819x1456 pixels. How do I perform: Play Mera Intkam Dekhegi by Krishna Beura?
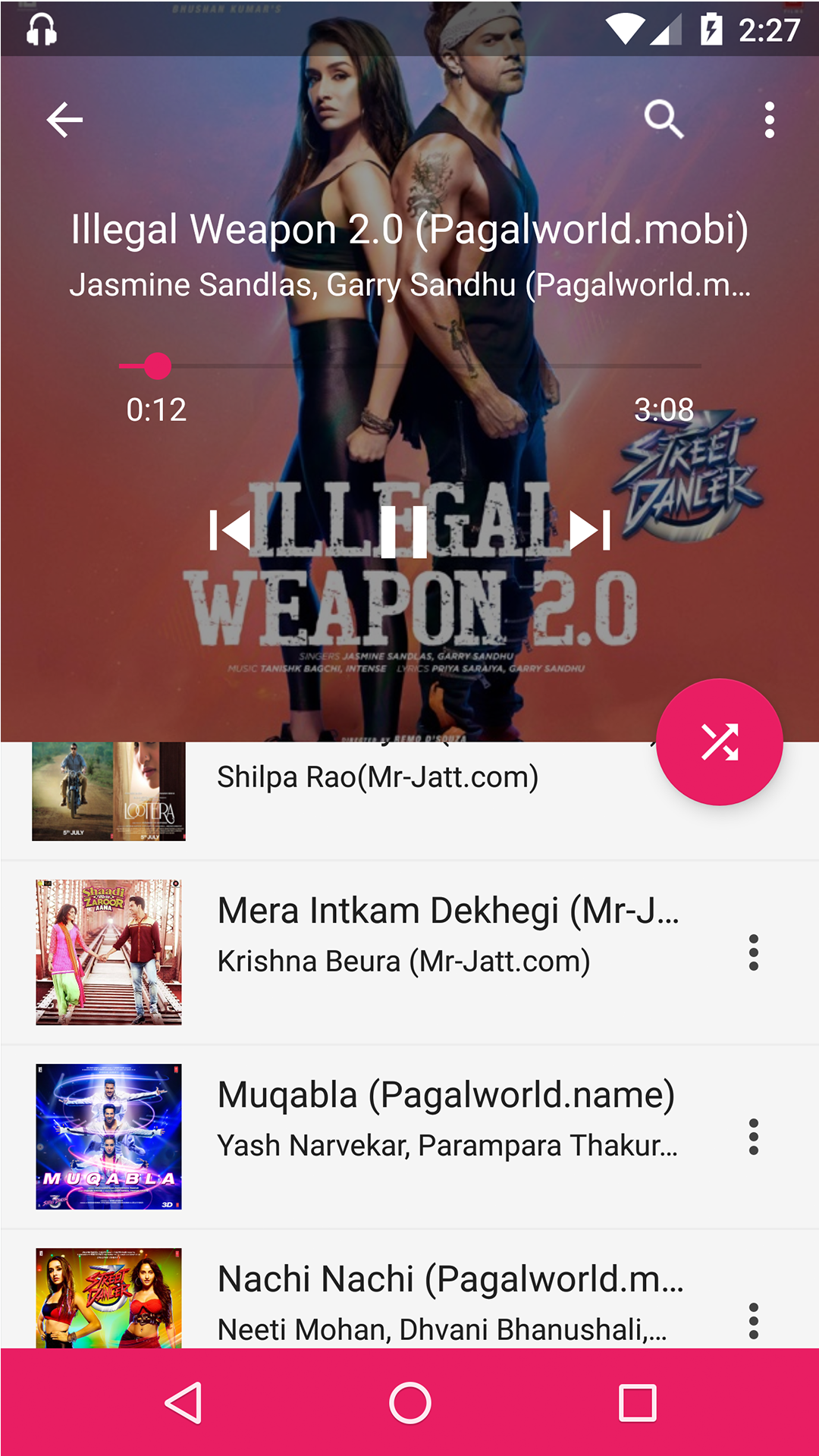pos(447,934)
